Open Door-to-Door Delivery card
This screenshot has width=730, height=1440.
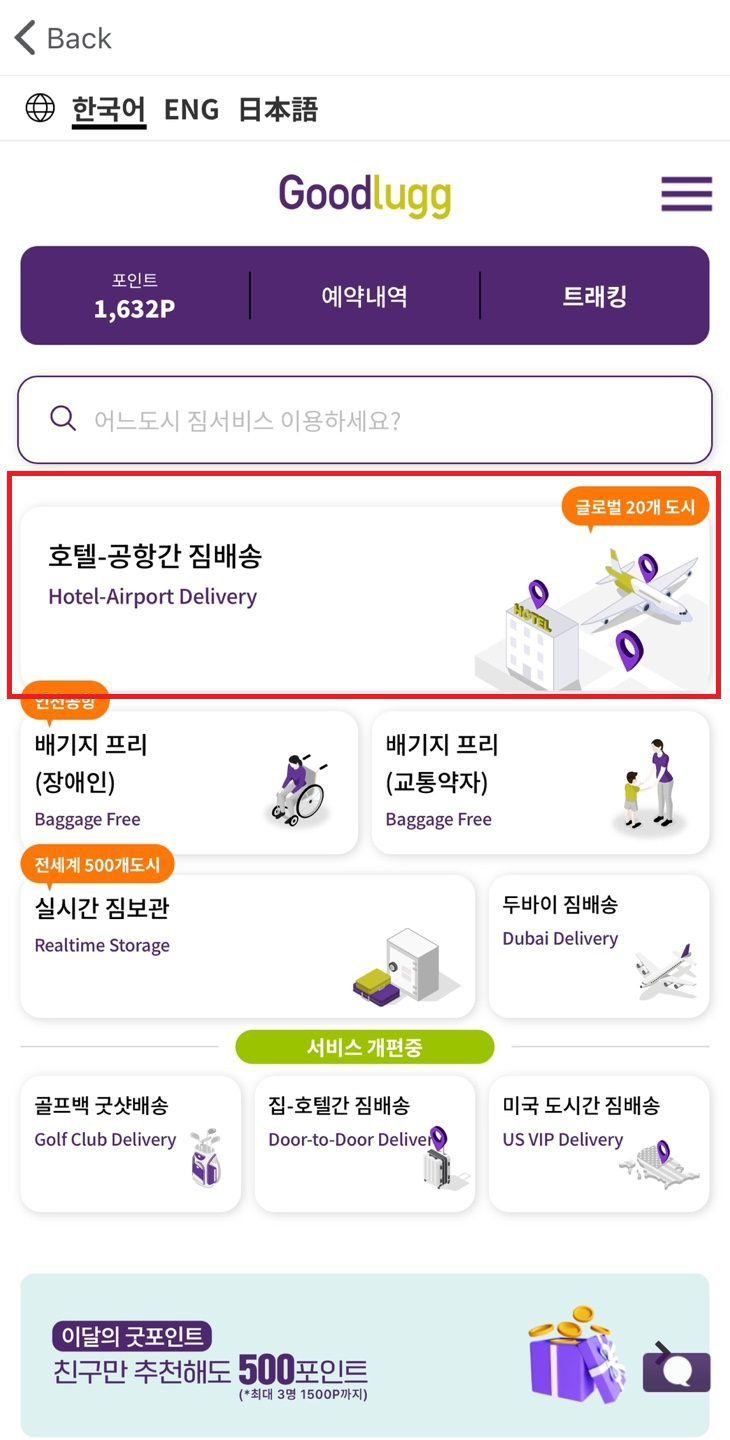[x=364, y=1142]
